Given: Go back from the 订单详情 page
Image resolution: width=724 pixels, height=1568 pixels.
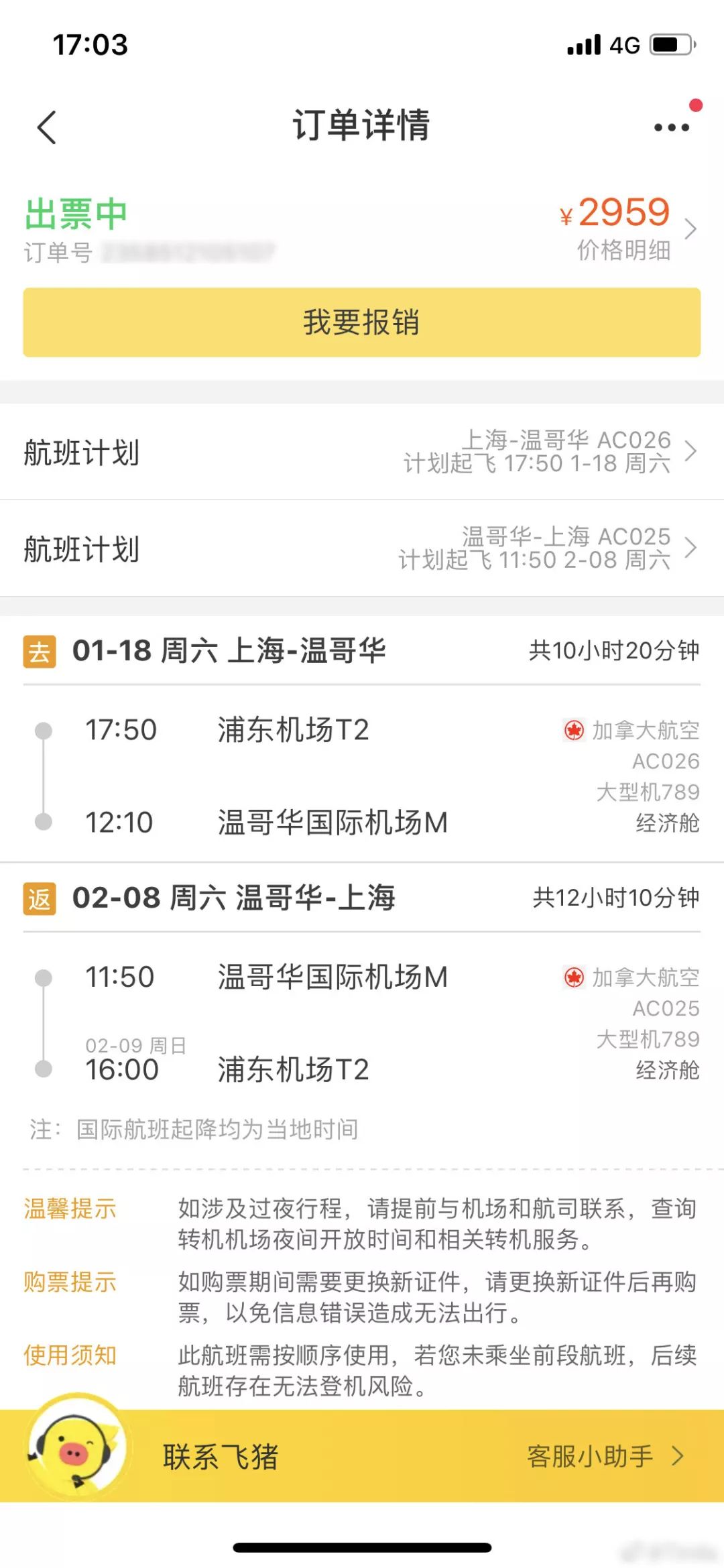Looking at the screenshot, I should [x=47, y=127].
